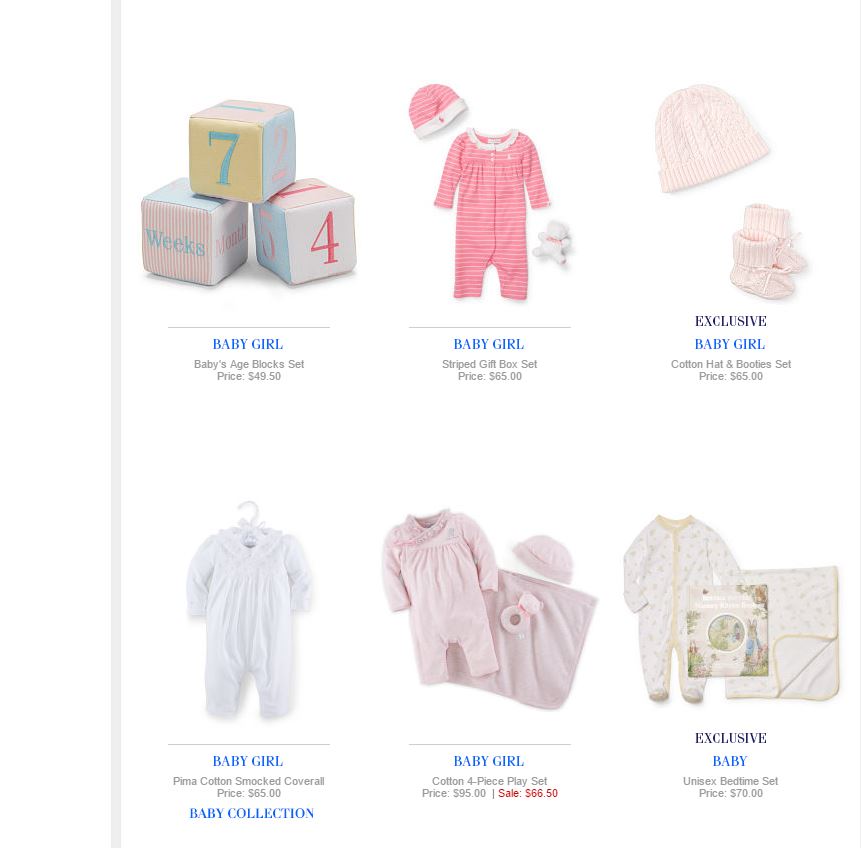Tap Baby Girl link above 4-Piece Play Set
This screenshot has width=861, height=848.
(489, 761)
